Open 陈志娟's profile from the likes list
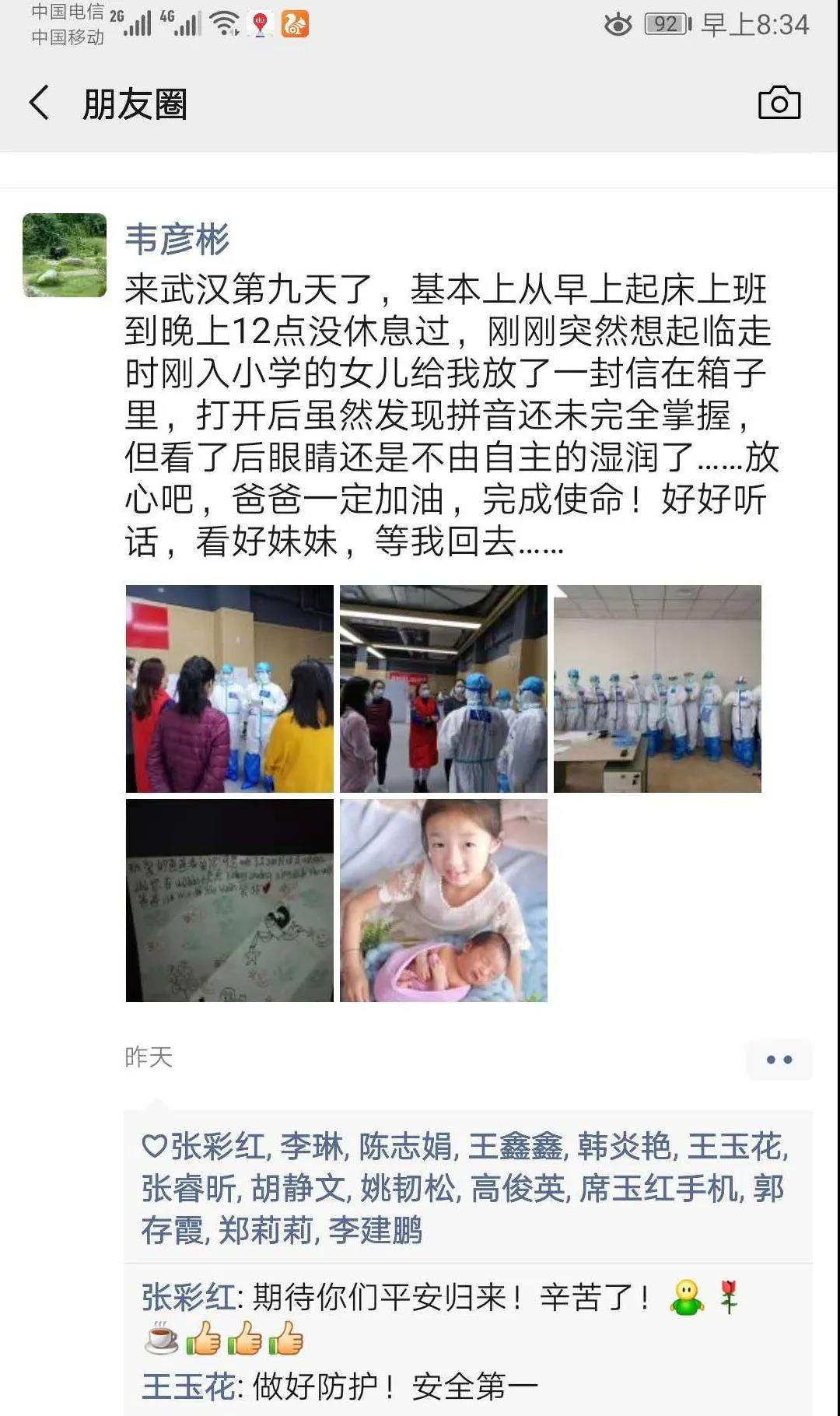The image size is (840, 1416). click(406, 1147)
